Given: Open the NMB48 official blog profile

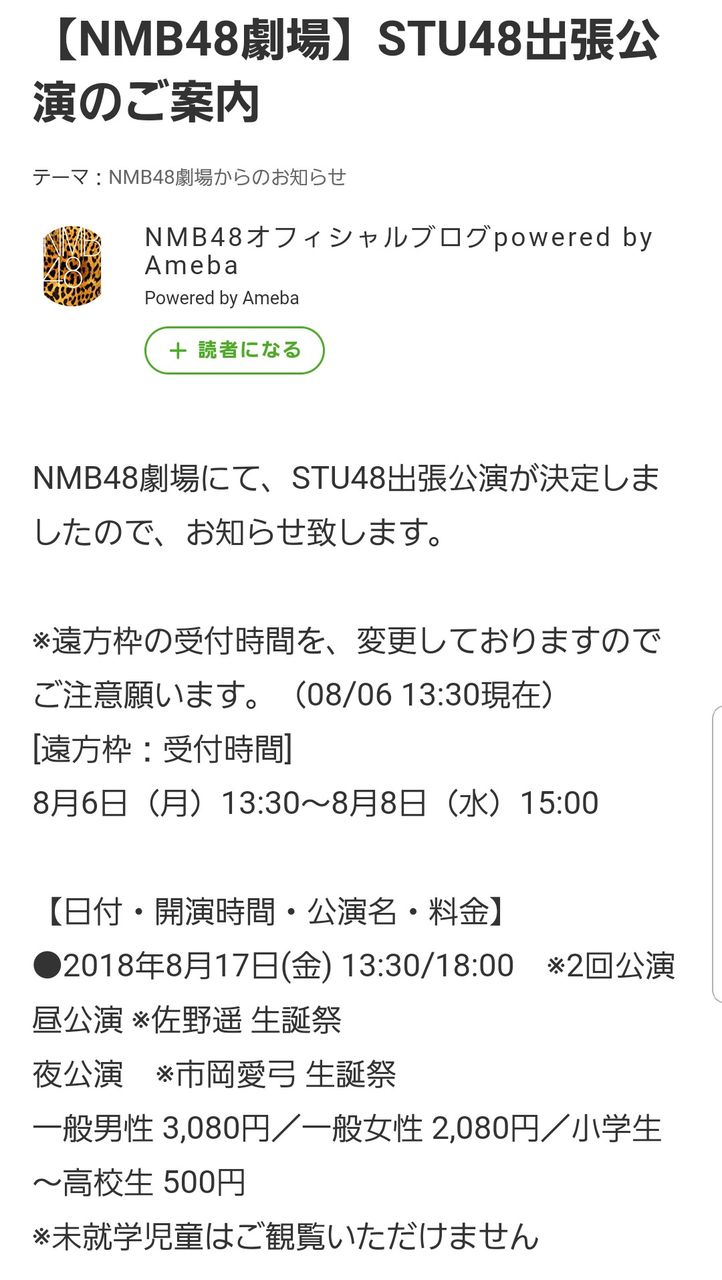Looking at the screenshot, I should point(398,251).
